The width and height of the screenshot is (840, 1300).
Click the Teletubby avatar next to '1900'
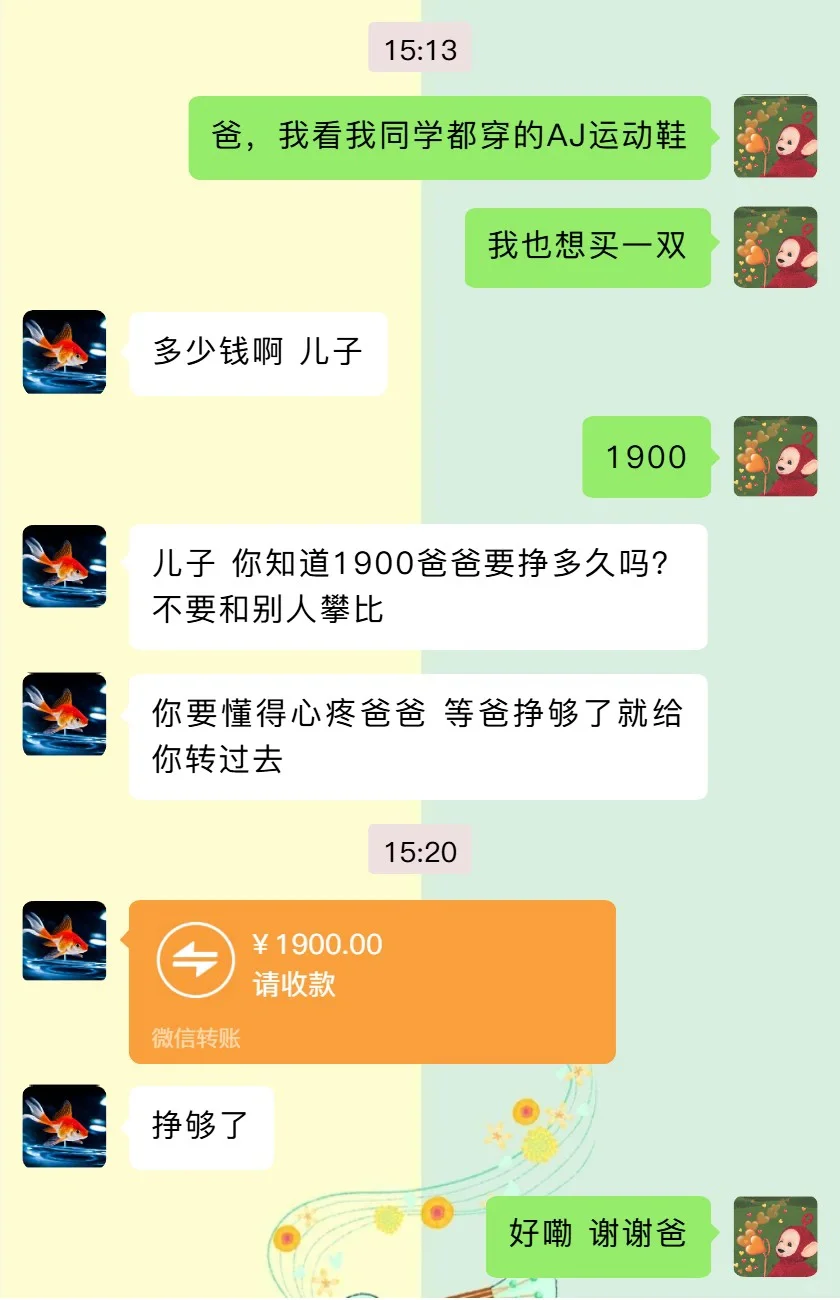776,458
